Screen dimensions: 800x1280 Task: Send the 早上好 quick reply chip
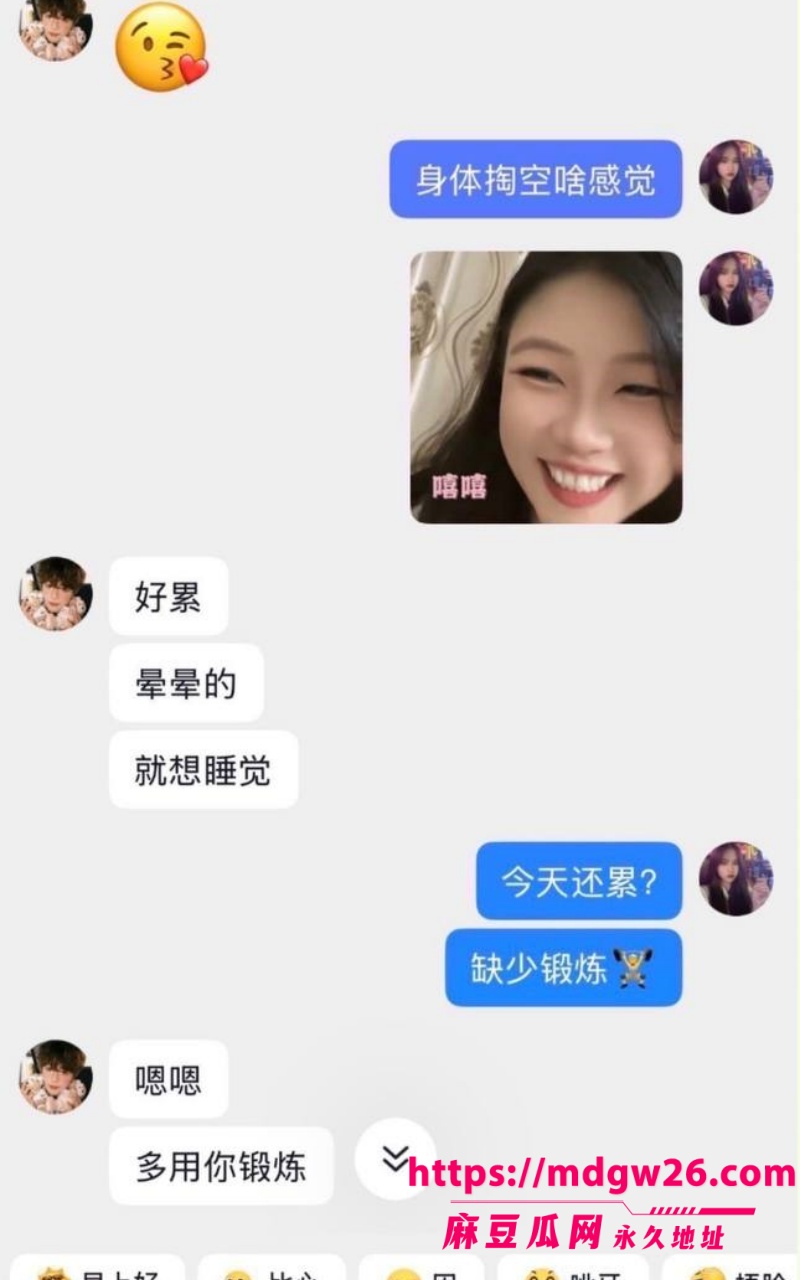pyautogui.click(x=97, y=1268)
